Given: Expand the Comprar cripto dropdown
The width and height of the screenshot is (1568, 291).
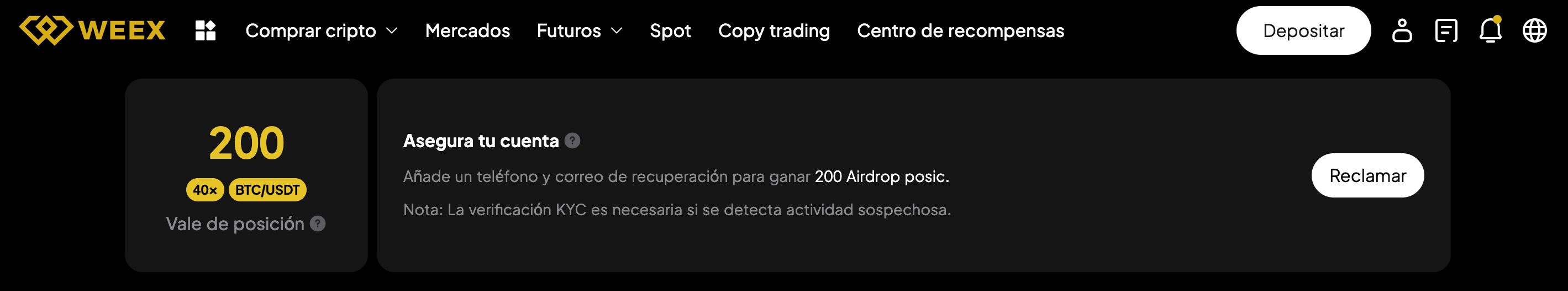Looking at the screenshot, I should [321, 30].
